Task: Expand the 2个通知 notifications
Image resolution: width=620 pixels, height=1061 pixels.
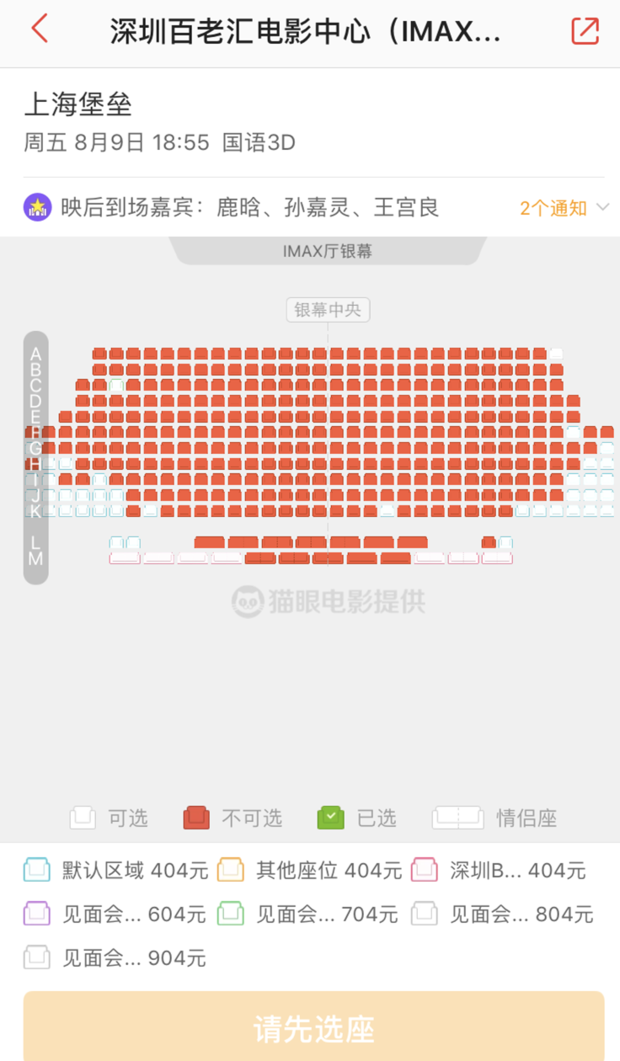Action: (563, 208)
